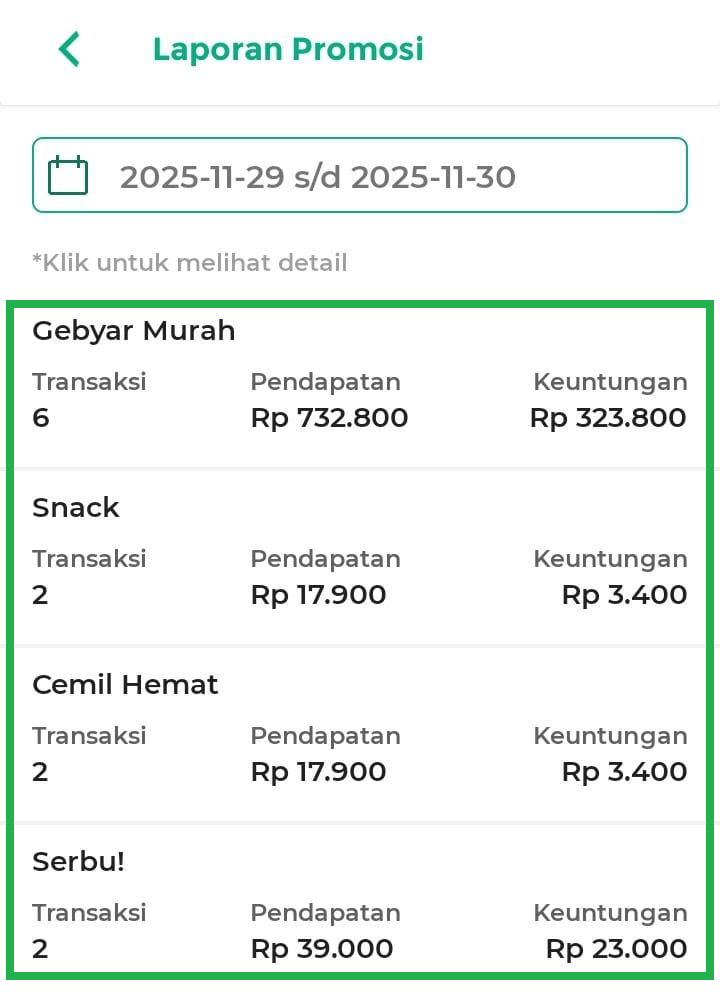Screen dimensions: 720x993
Task: Go back from Laporan Promosi
Action: tap(69, 49)
